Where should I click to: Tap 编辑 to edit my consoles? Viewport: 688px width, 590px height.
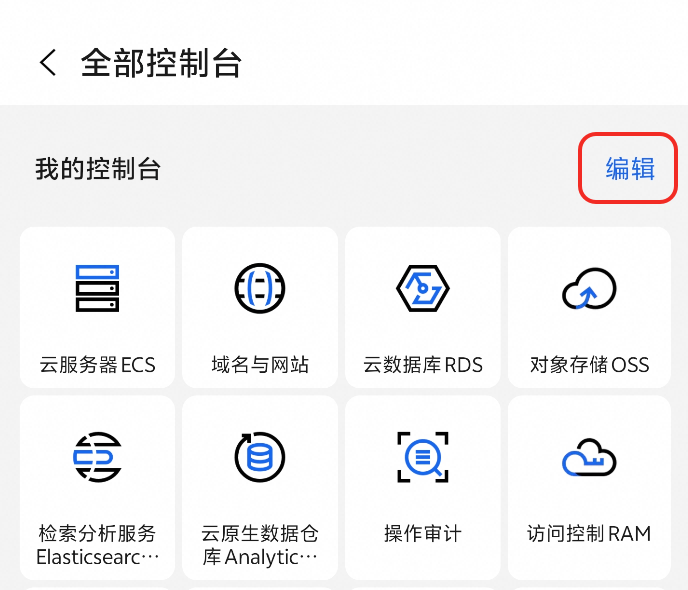[629, 169]
